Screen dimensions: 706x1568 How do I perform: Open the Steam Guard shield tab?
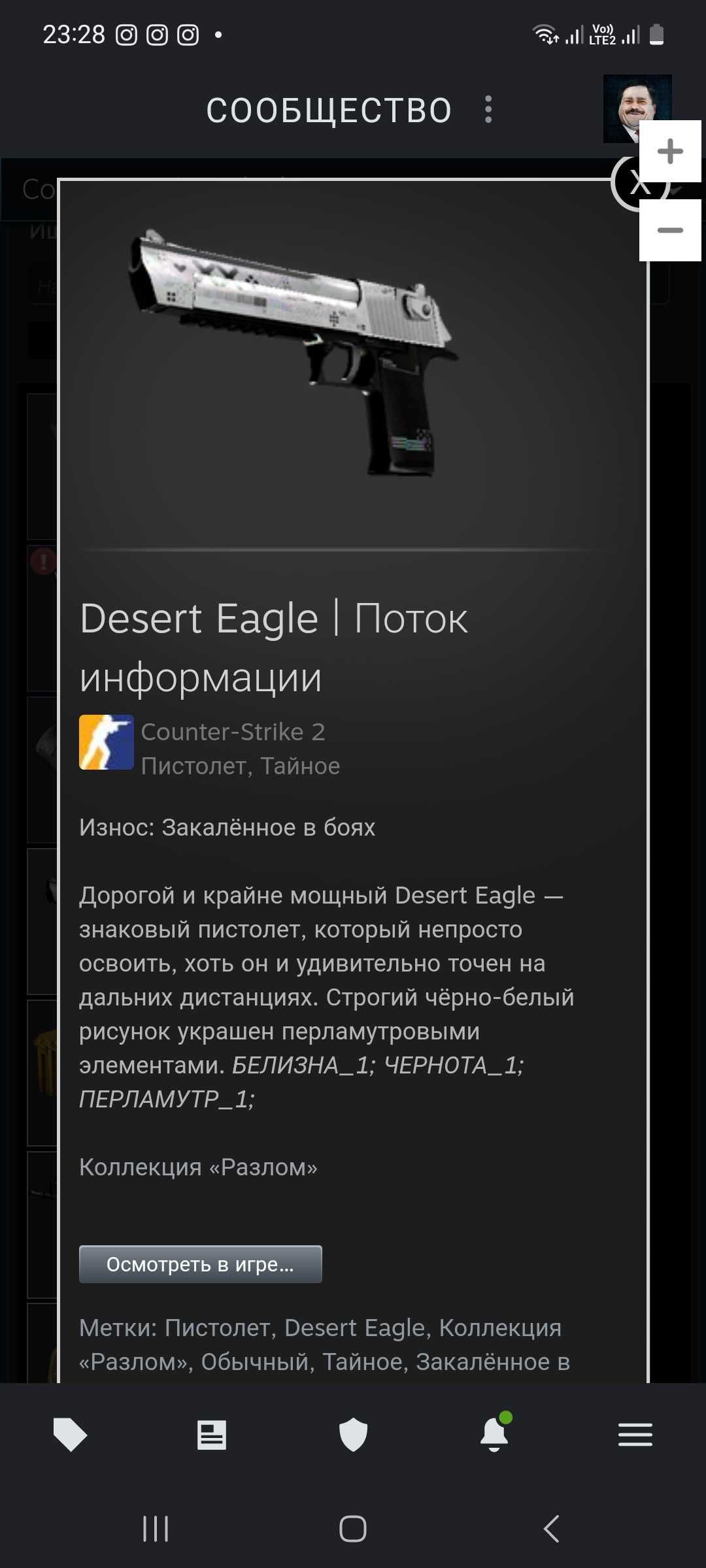(353, 1435)
